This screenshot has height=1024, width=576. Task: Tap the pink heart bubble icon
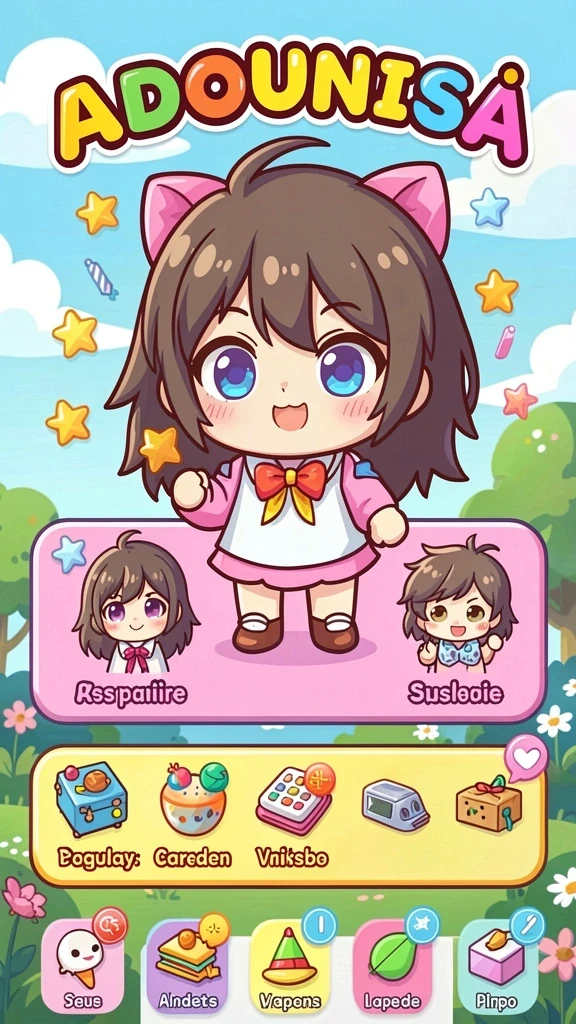click(526, 758)
